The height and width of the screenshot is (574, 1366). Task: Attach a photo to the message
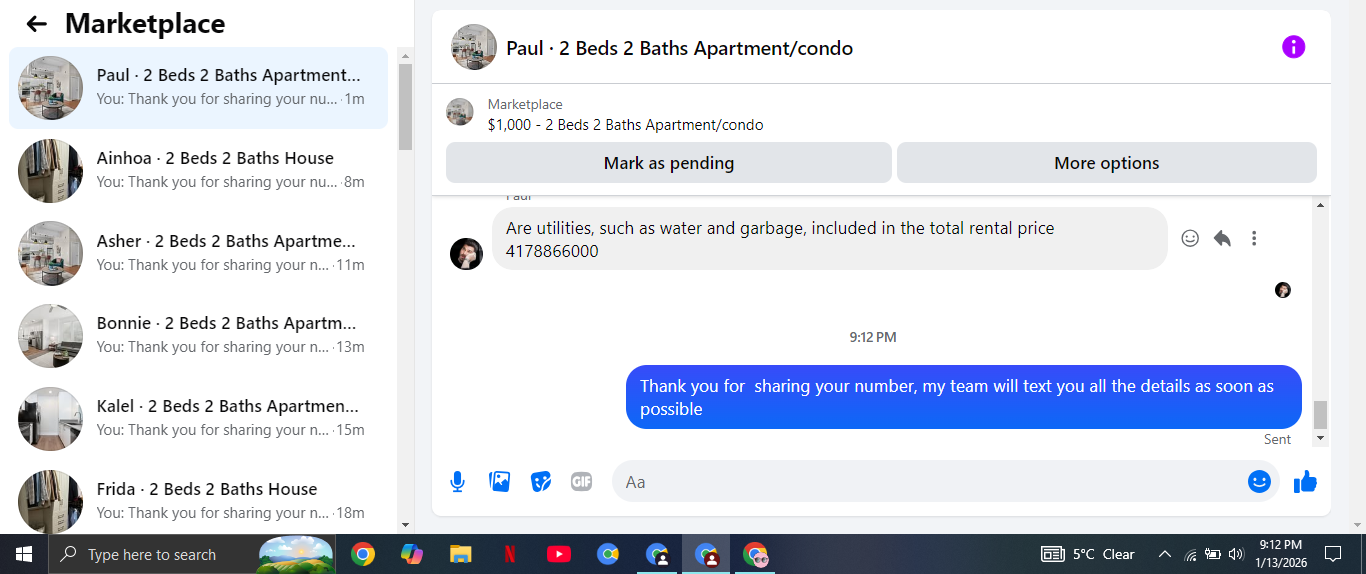tap(499, 482)
